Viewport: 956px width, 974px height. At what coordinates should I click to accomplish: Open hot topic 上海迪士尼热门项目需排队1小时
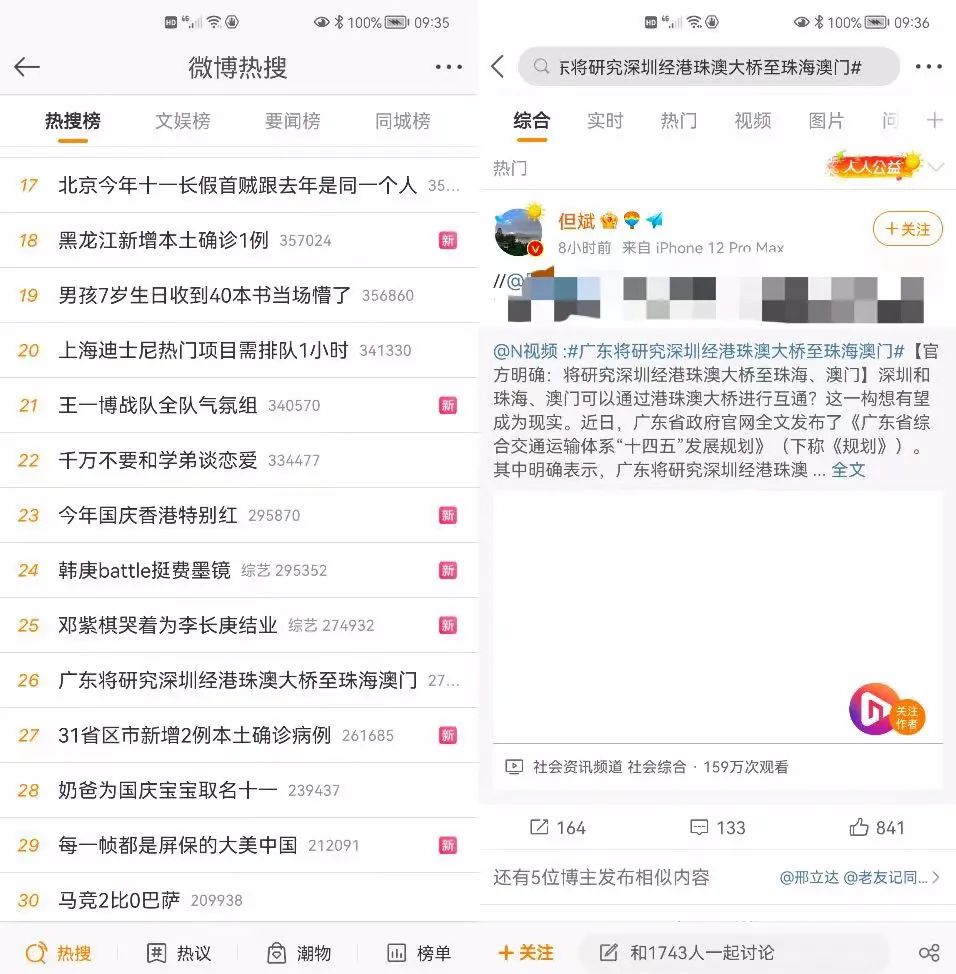[x=203, y=350]
